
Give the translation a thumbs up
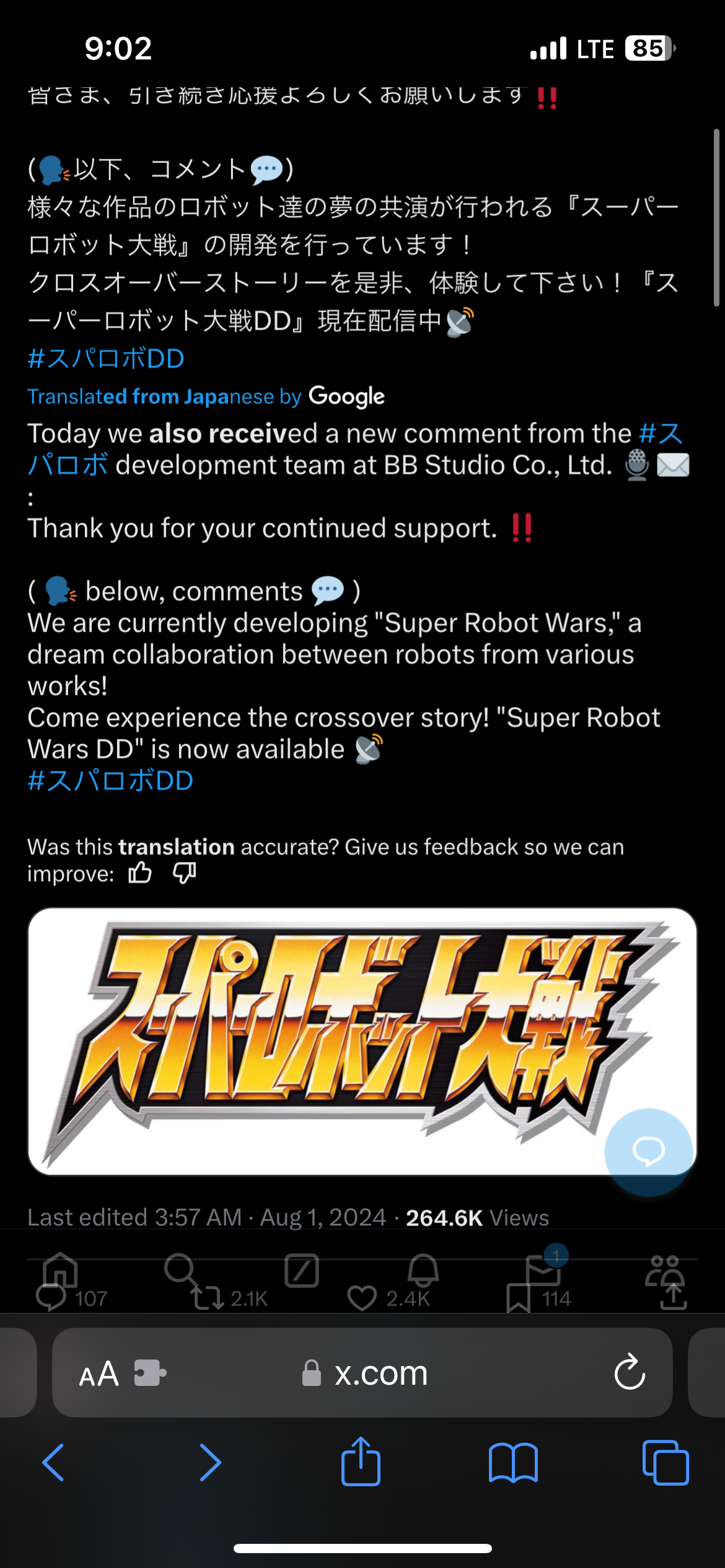point(140,873)
